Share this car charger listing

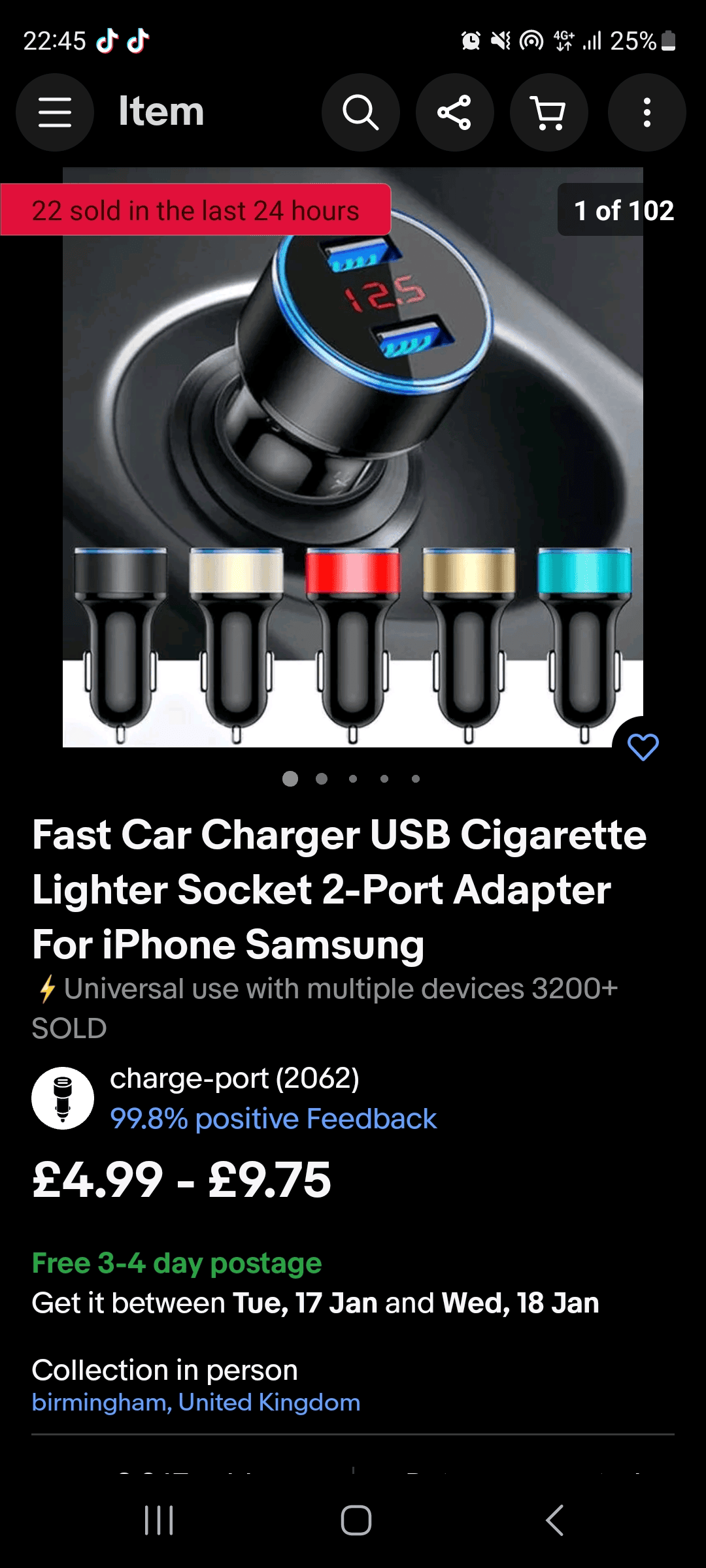[454, 112]
